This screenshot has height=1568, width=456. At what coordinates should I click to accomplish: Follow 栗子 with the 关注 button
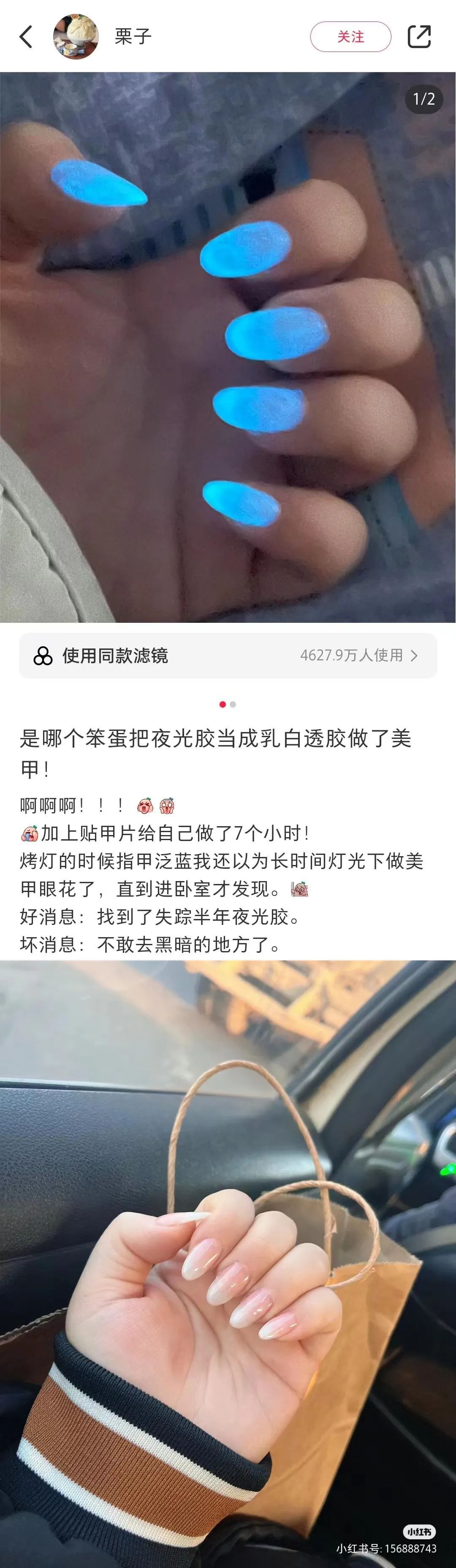[x=350, y=37]
